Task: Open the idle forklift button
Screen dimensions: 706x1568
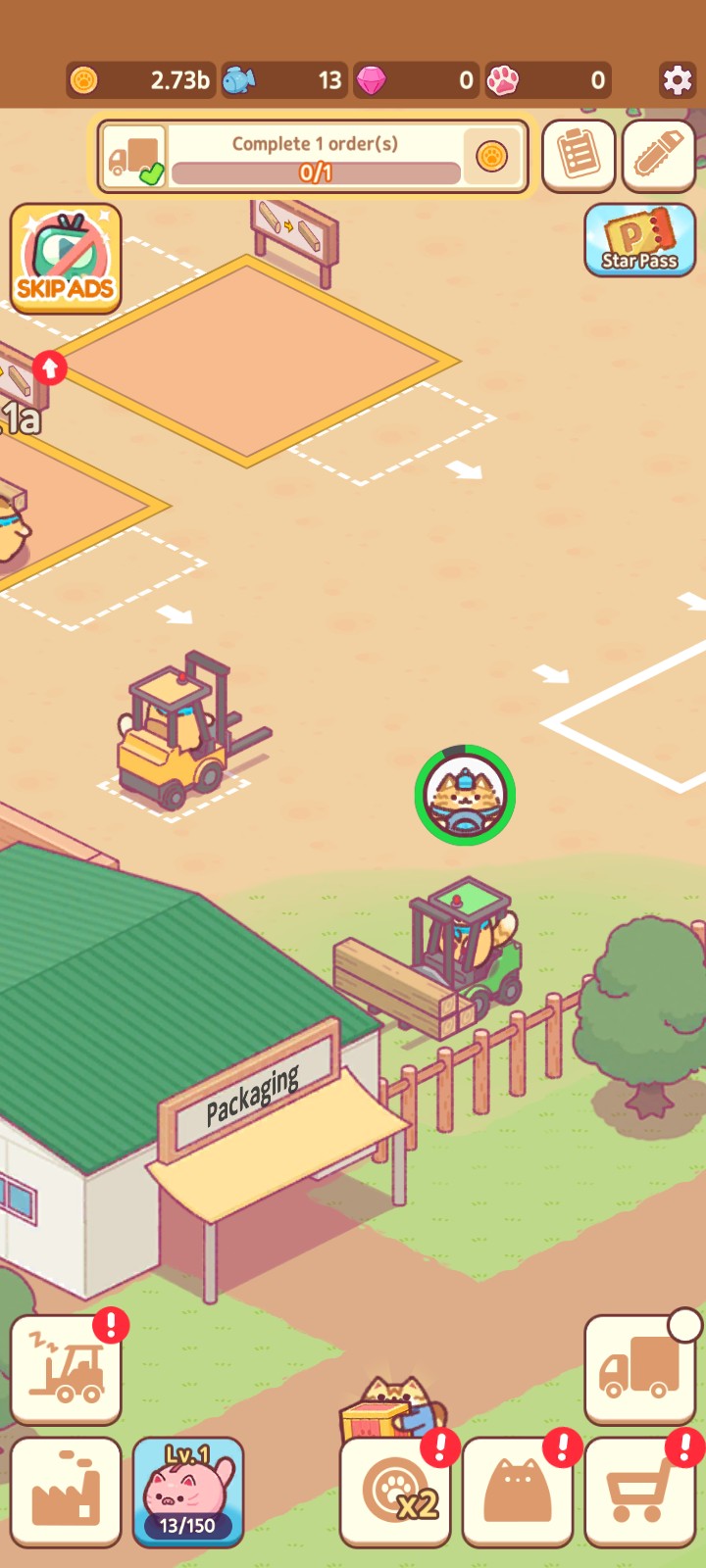Action: pos(66,1369)
